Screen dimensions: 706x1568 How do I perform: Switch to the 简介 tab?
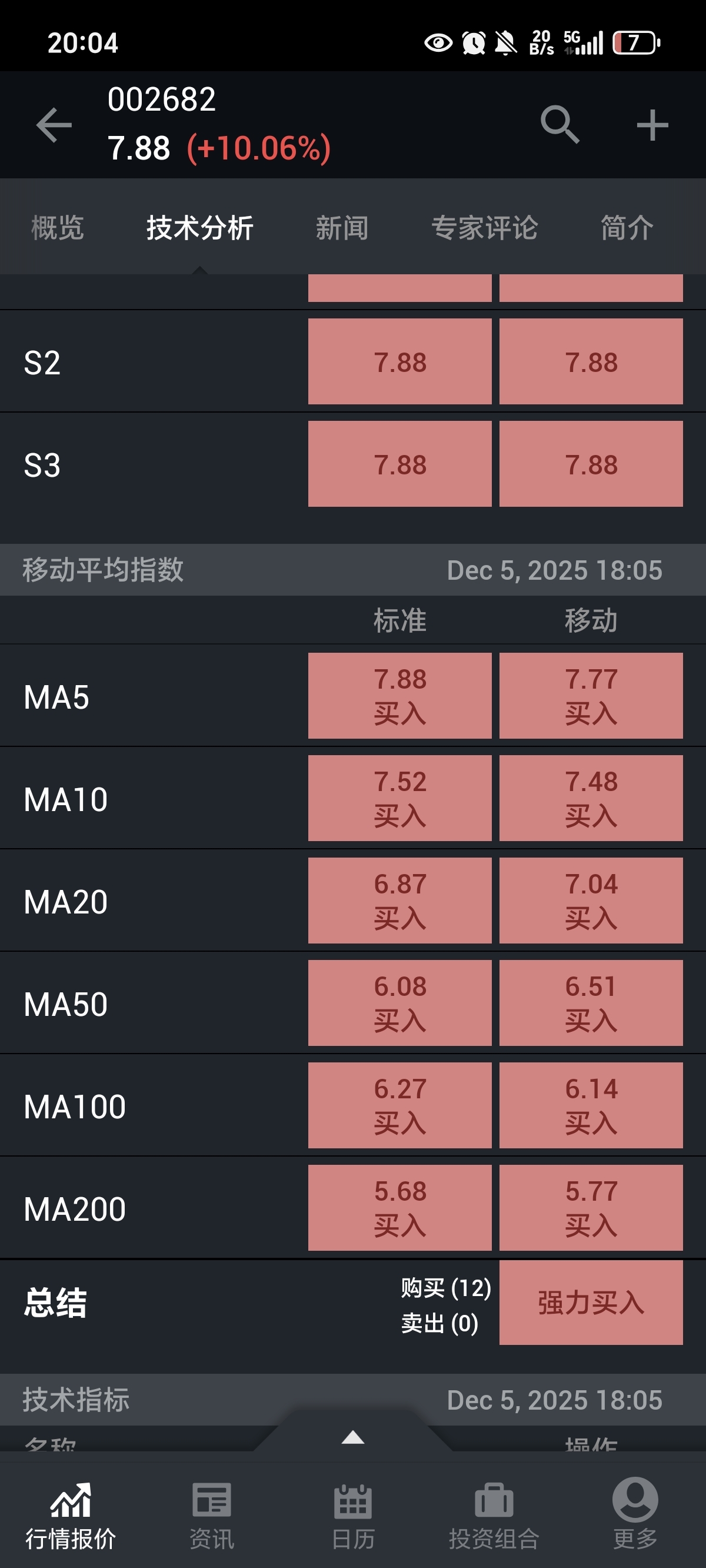627,228
